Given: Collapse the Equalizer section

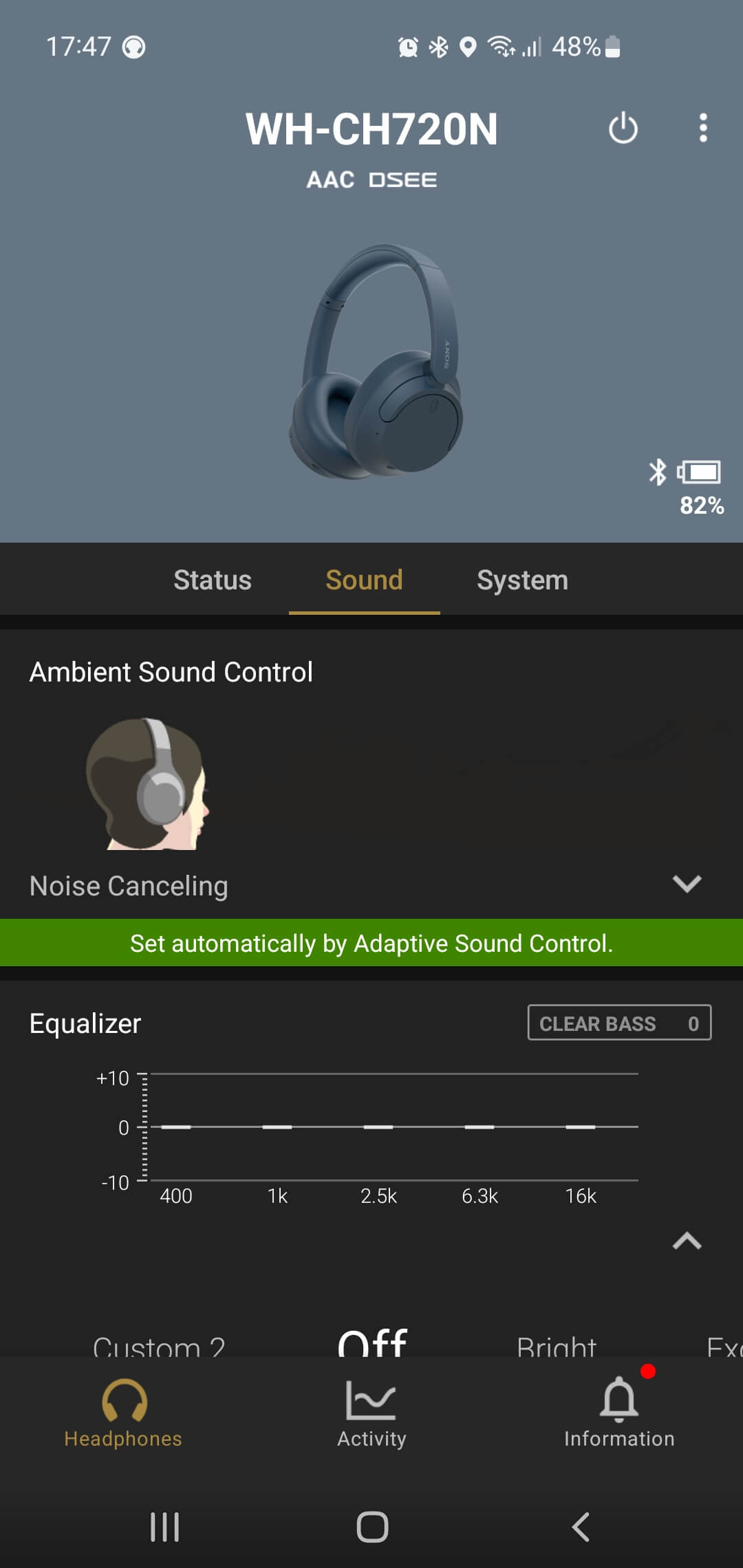Looking at the screenshot, I should [687, 1241].
